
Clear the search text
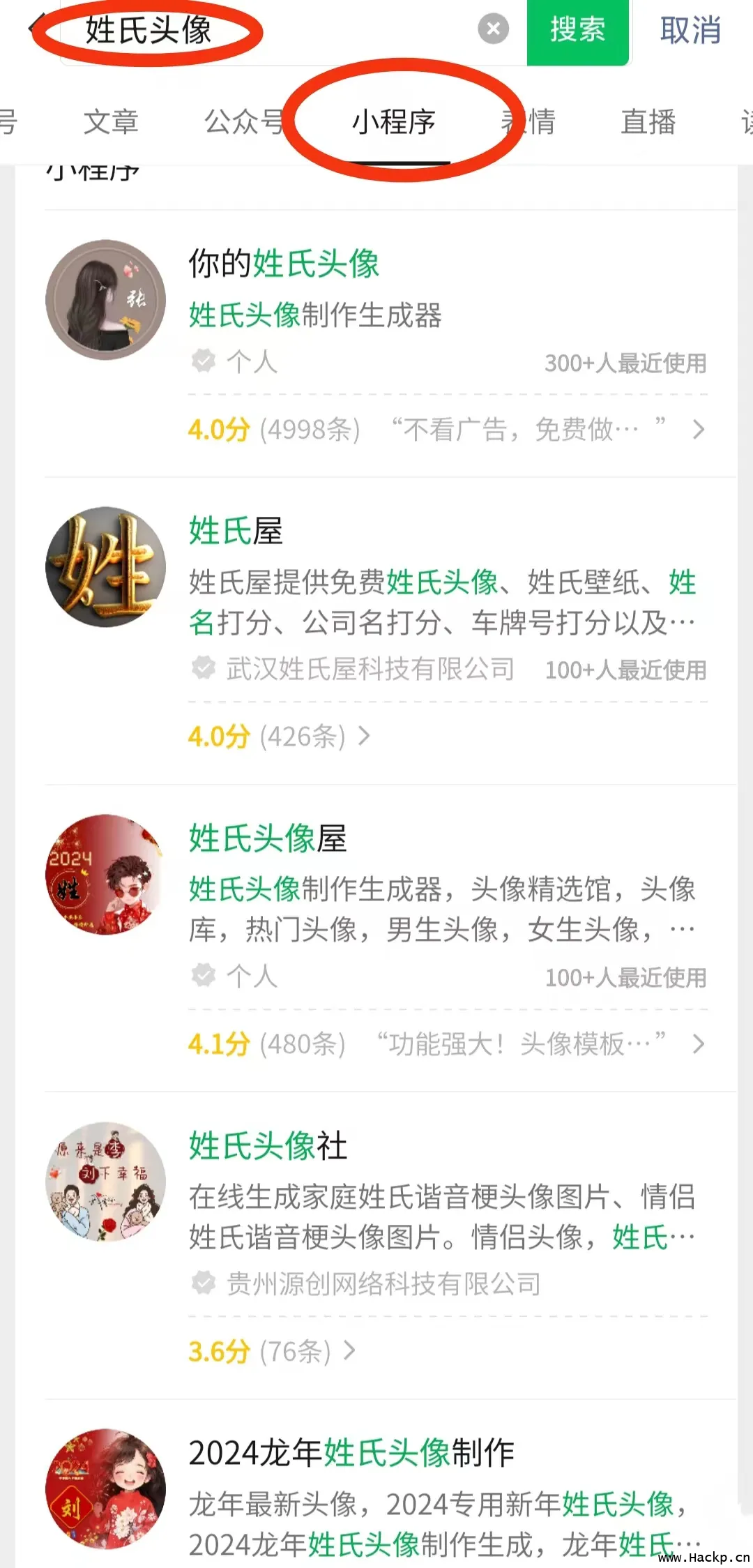pos(493,29)
